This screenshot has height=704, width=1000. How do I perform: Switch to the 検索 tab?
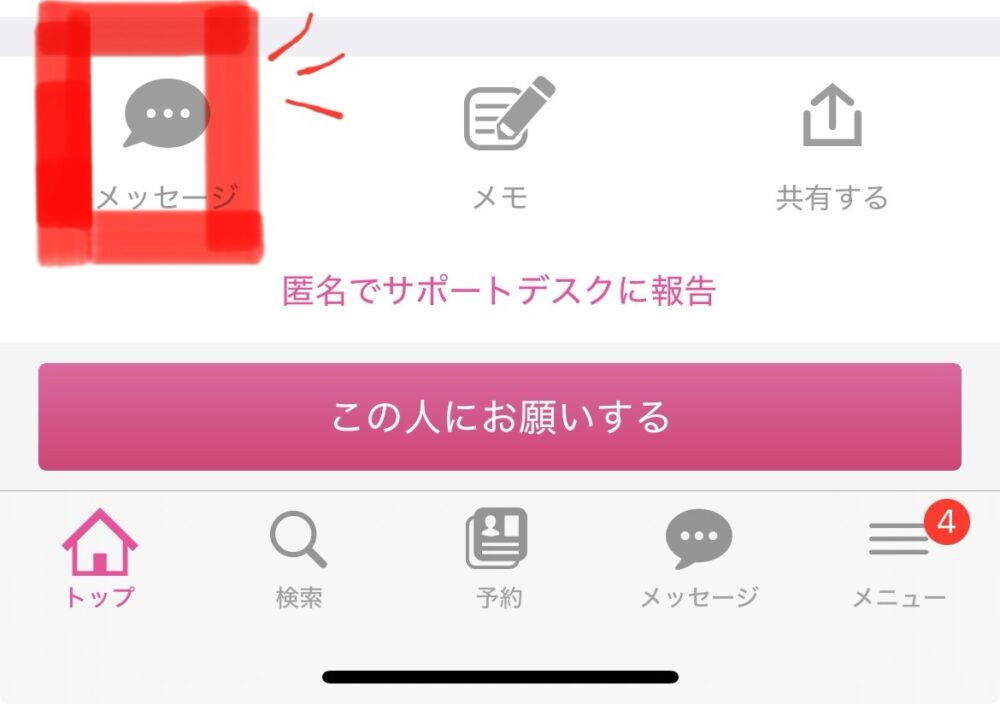click(x=298, y=557)
